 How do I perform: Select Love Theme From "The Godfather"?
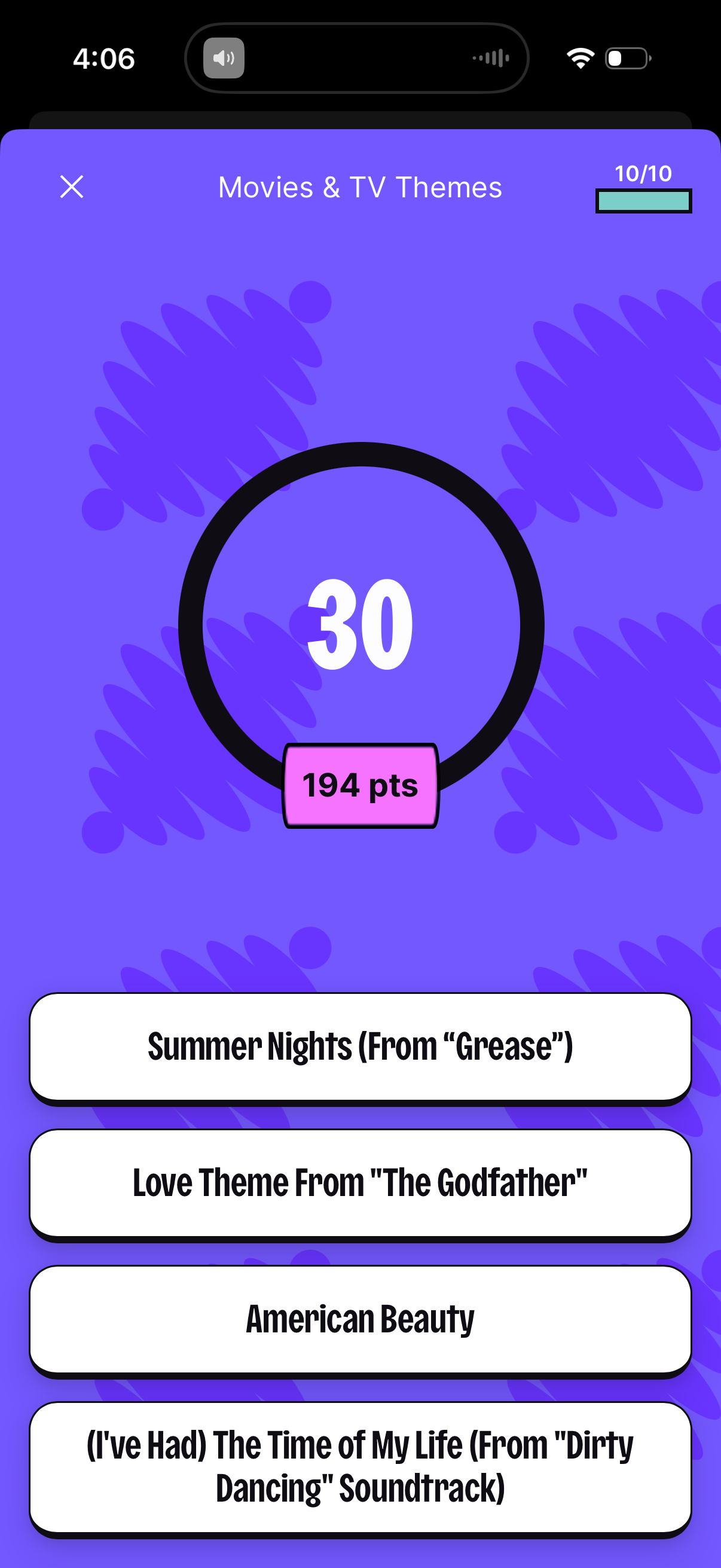point(360,1183)
